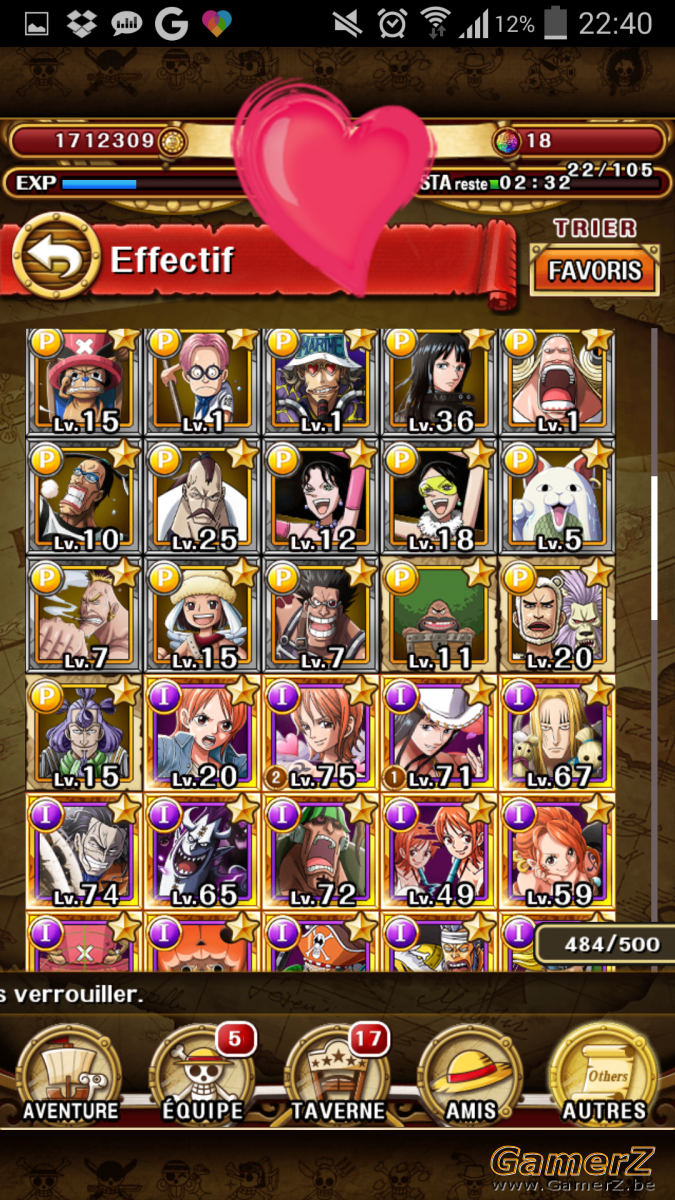
Task: Pick the Lv.67 blonde character
Action: [x=556, y=731]
